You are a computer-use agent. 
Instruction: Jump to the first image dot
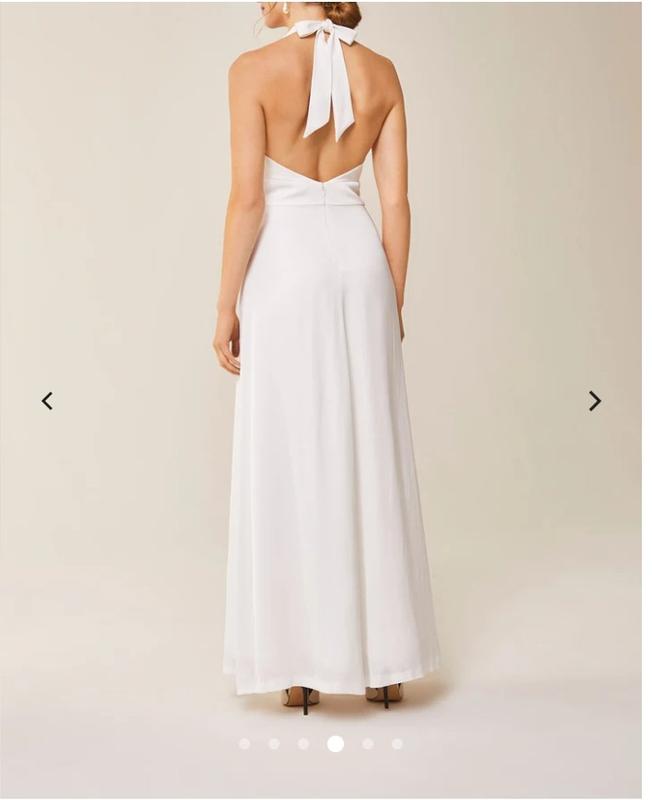pos(245,744)
